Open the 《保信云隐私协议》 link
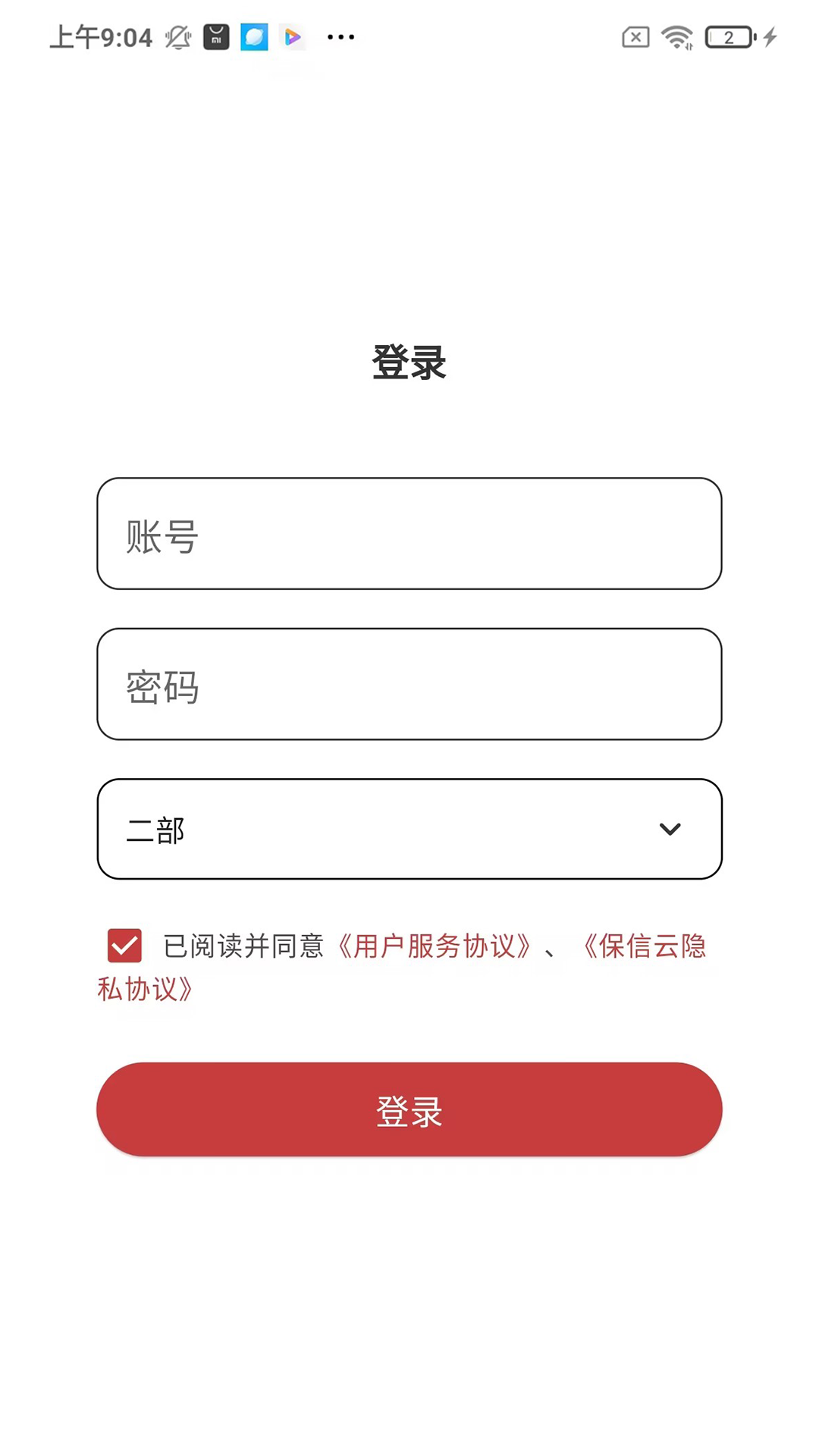The width and height of the screenshot is (819, 1456). point(645,946)
